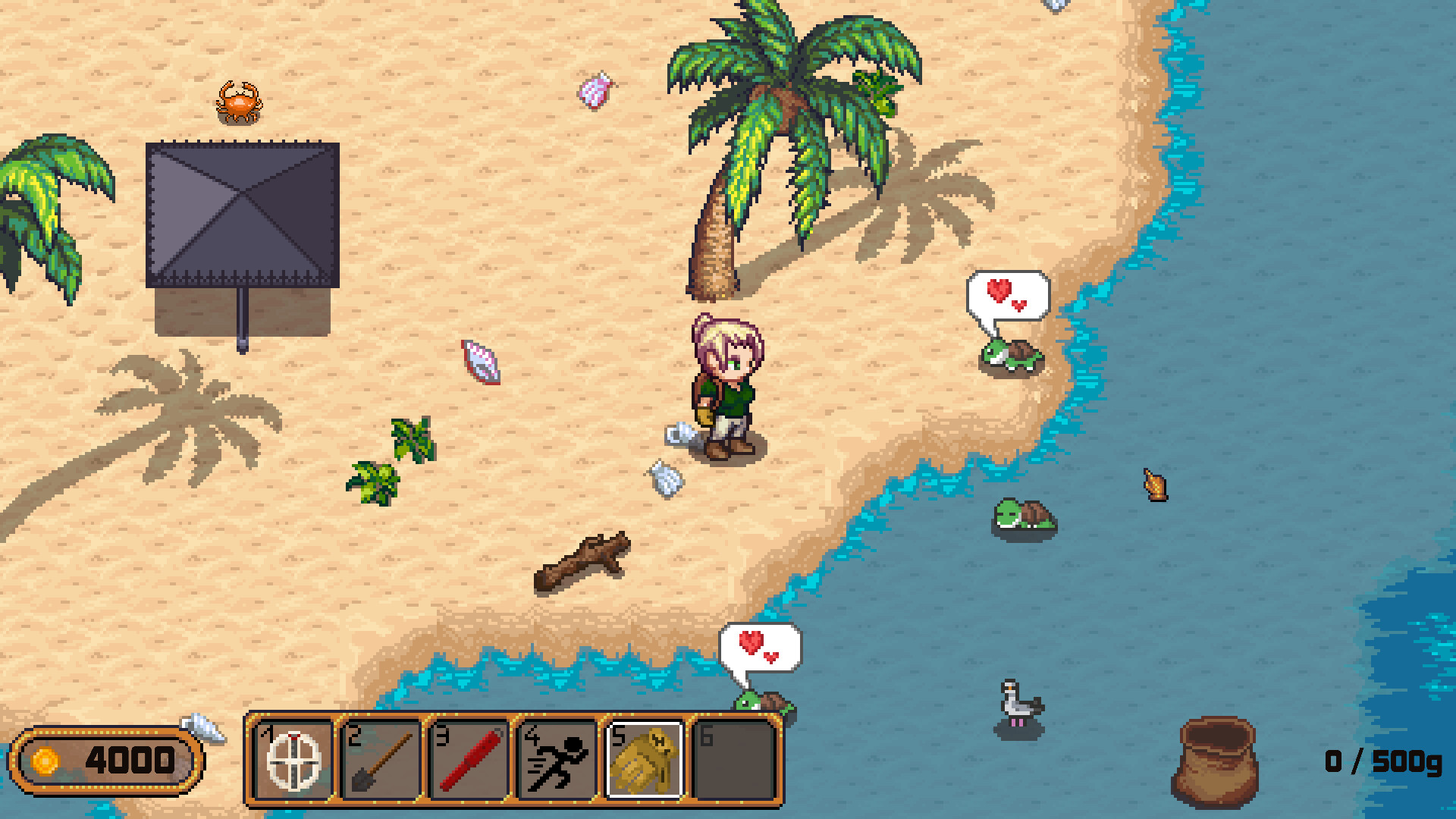This screenshot has width=1456, height=819.
Task: Choose the red stick in slot 3
Action: tap(469, 759)
